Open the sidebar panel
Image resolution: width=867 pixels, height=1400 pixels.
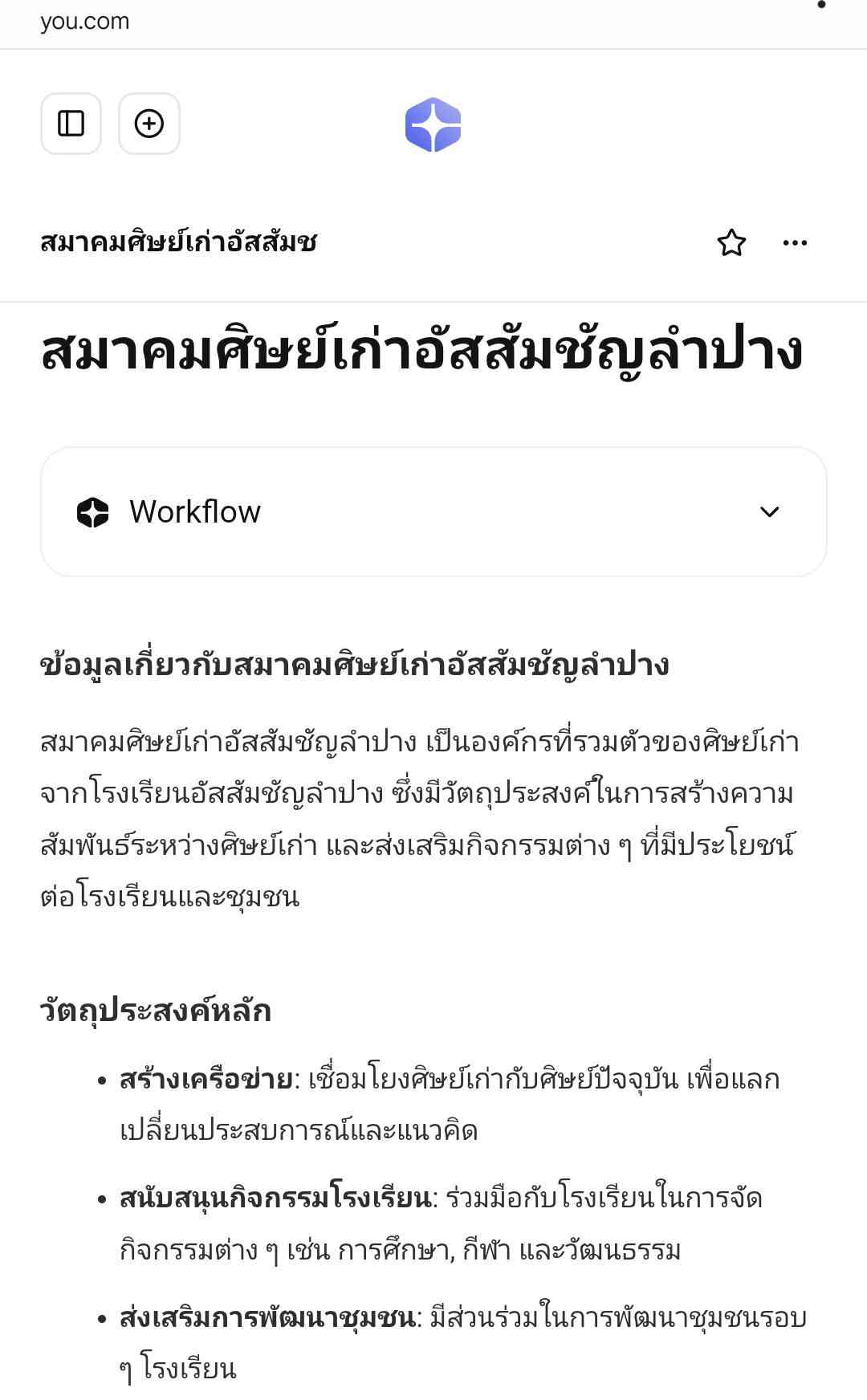coord(71,124)
